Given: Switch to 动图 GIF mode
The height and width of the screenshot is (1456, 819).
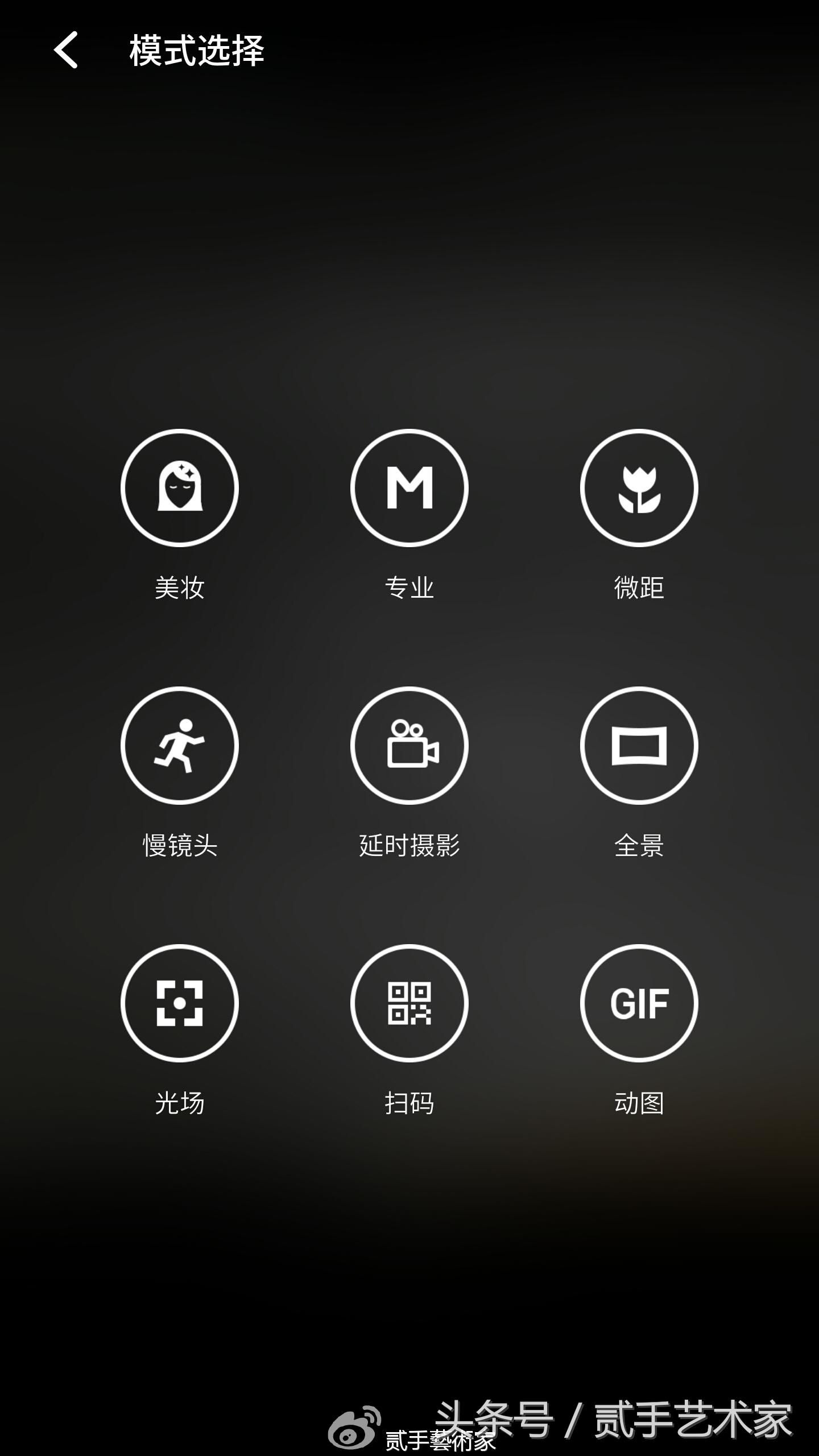Looking at the screenshot, I should (639, 1003).
